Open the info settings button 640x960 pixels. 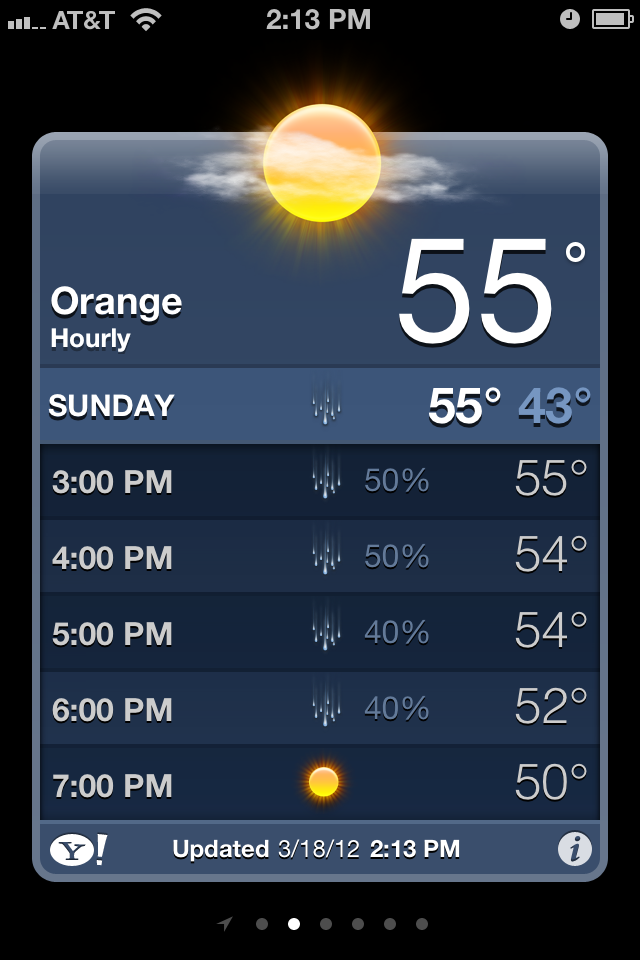(x=574, y=850)
